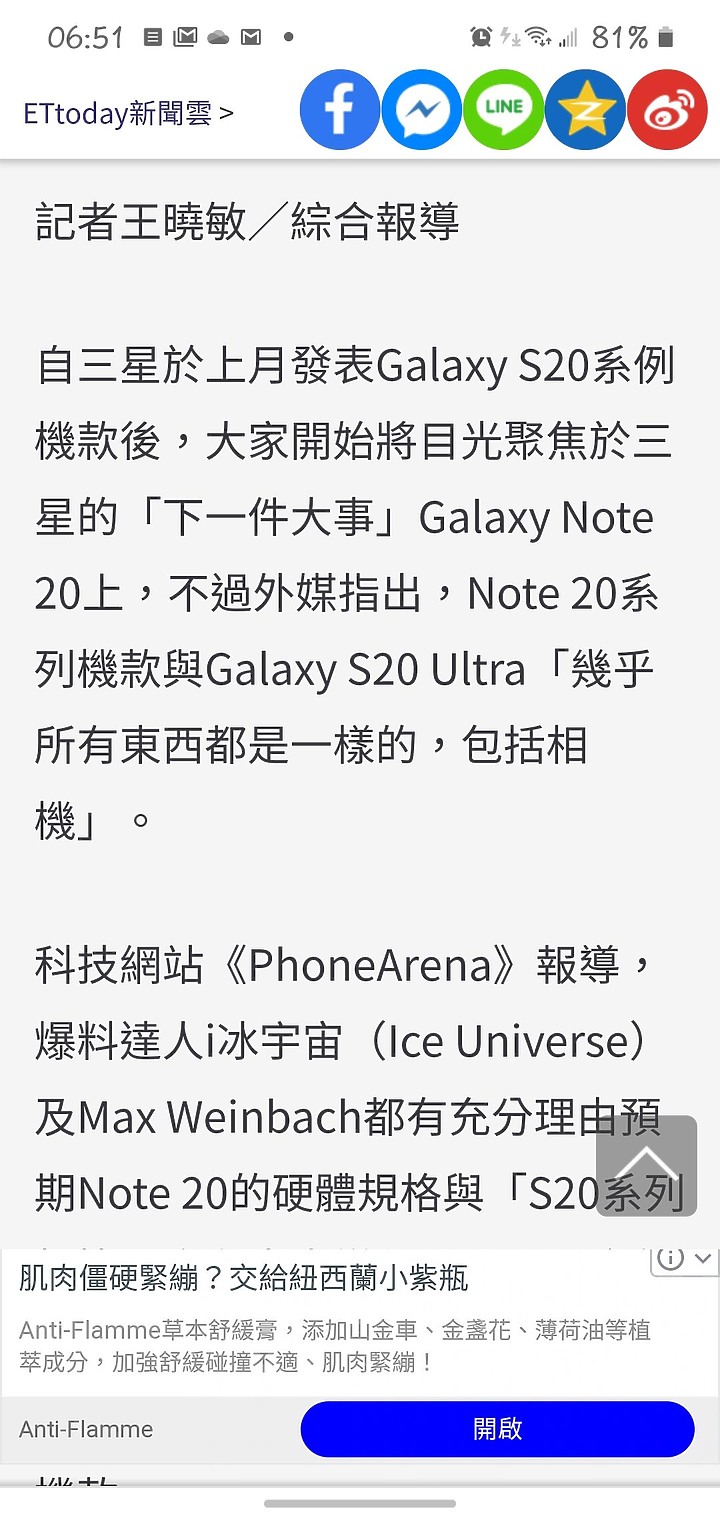Collapse the ad with the chevron
Image resolution: width=720 pixels, height=1520 pixels.
(x=702, y=1259)
